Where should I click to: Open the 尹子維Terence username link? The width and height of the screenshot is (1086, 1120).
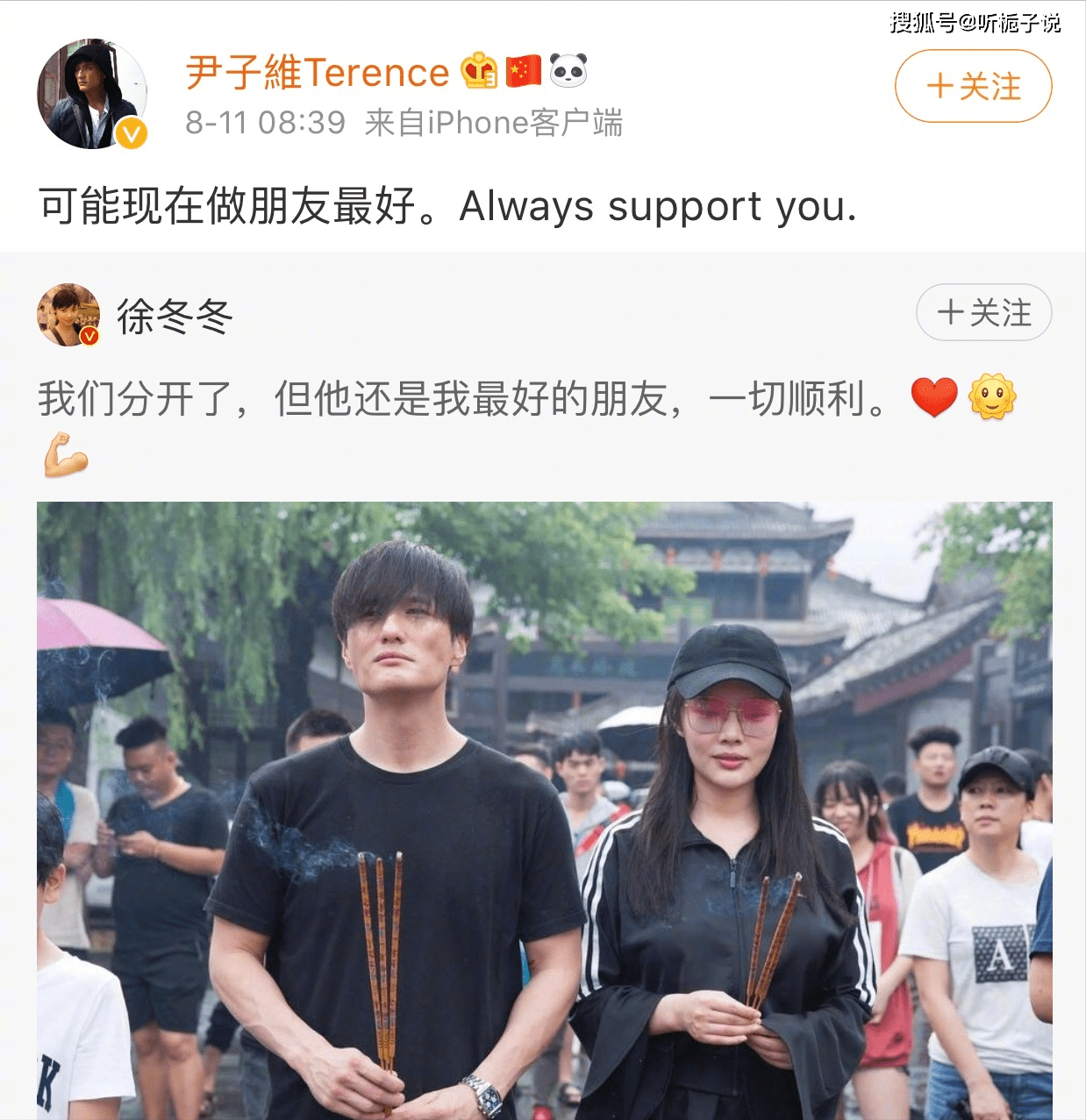coord(318,72)
